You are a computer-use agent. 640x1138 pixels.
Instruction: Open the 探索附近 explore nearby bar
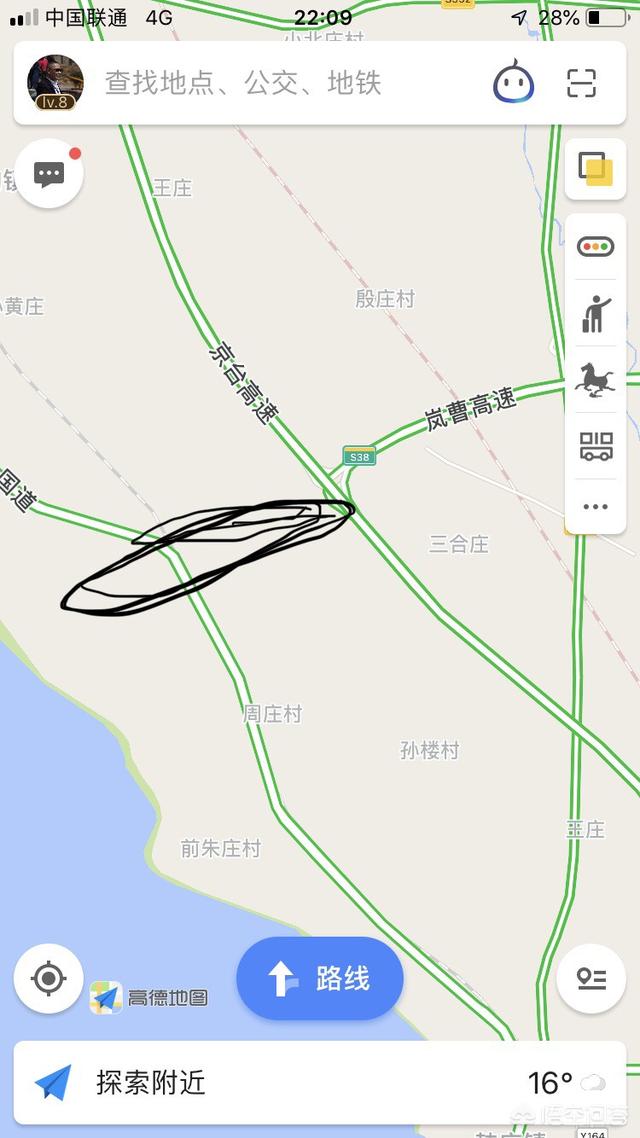pos(320,1082)
